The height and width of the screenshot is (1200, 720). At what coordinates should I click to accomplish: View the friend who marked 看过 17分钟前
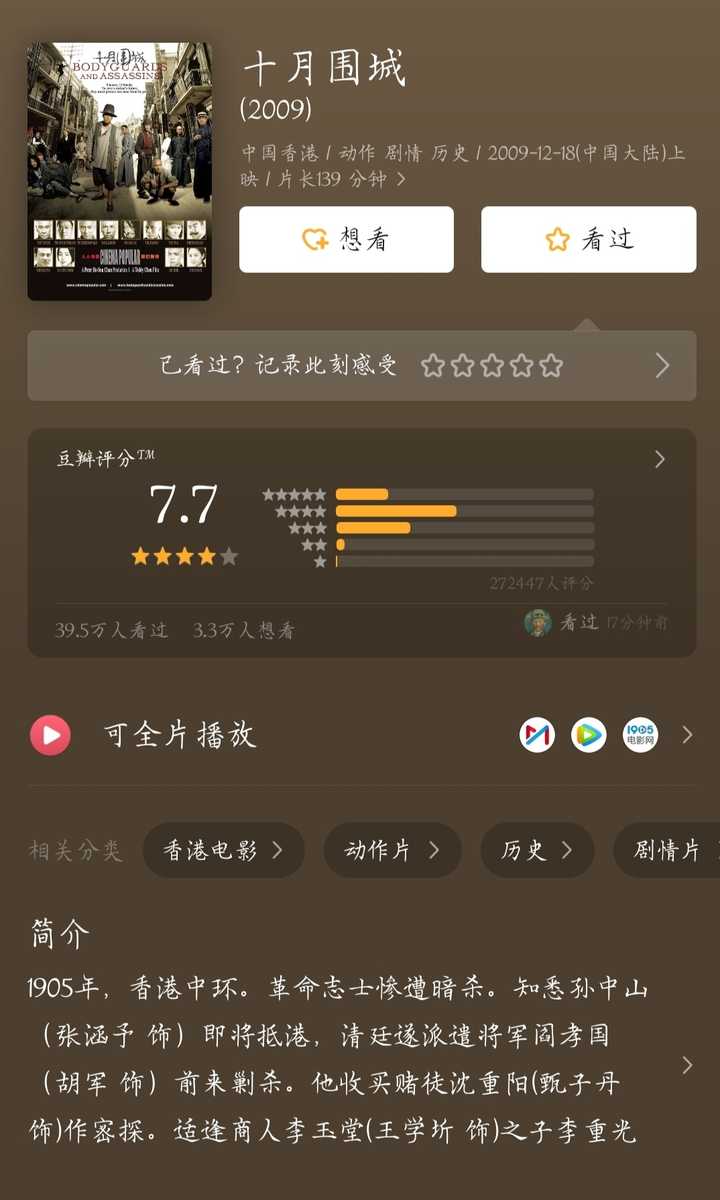pyautogui.click(x=594, y=622)
